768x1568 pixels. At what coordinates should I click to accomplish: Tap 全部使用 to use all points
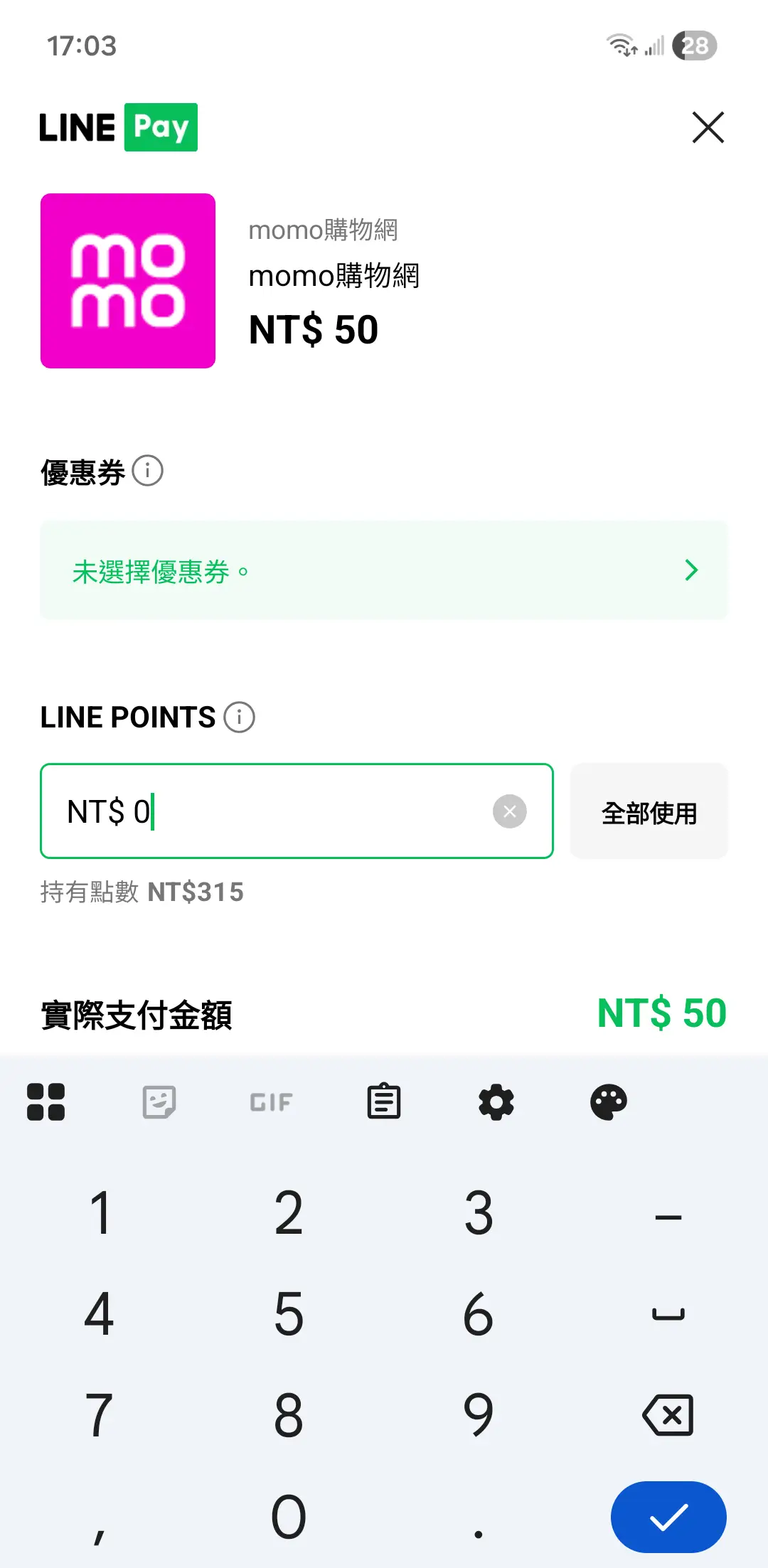[x=649, y=812]
